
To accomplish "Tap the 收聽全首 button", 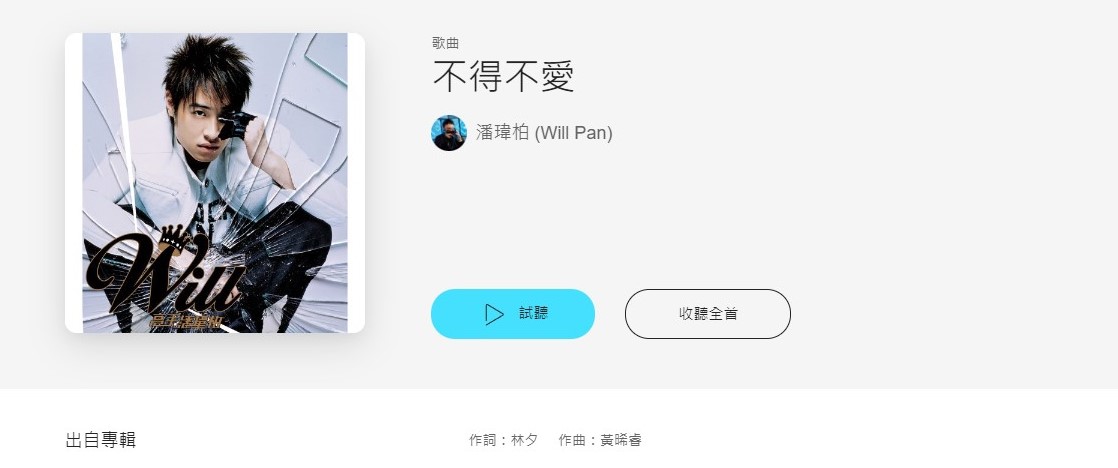I will point(707,314).
